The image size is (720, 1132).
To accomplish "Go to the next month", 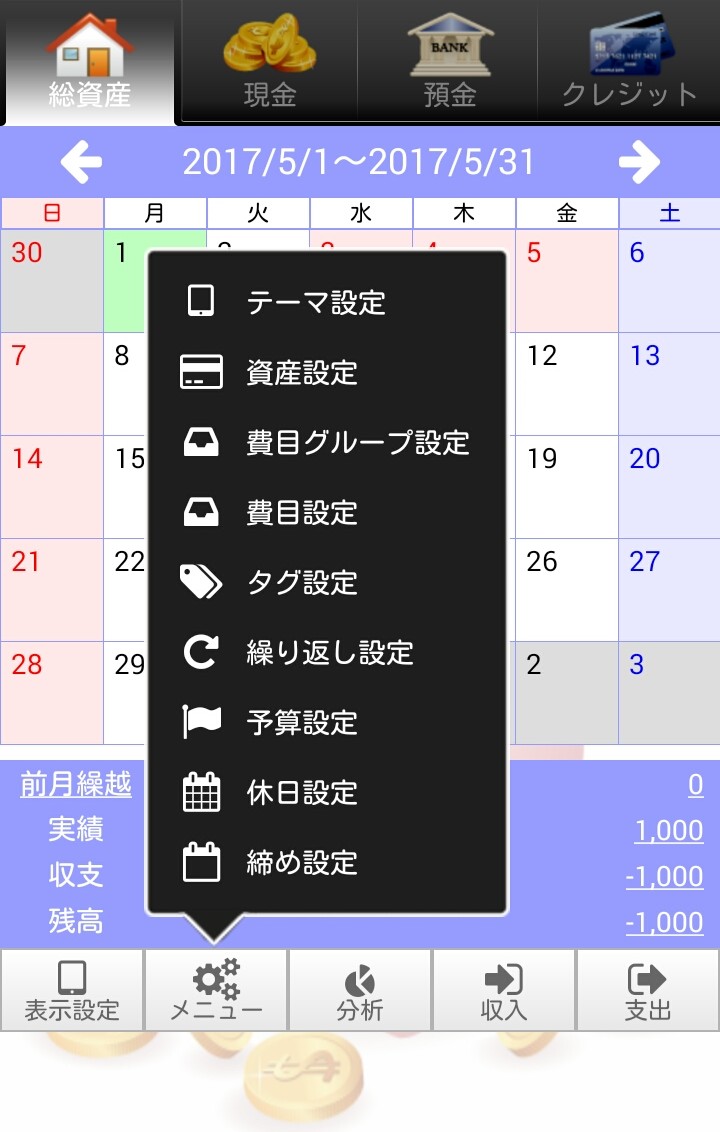I will (639, 162).
